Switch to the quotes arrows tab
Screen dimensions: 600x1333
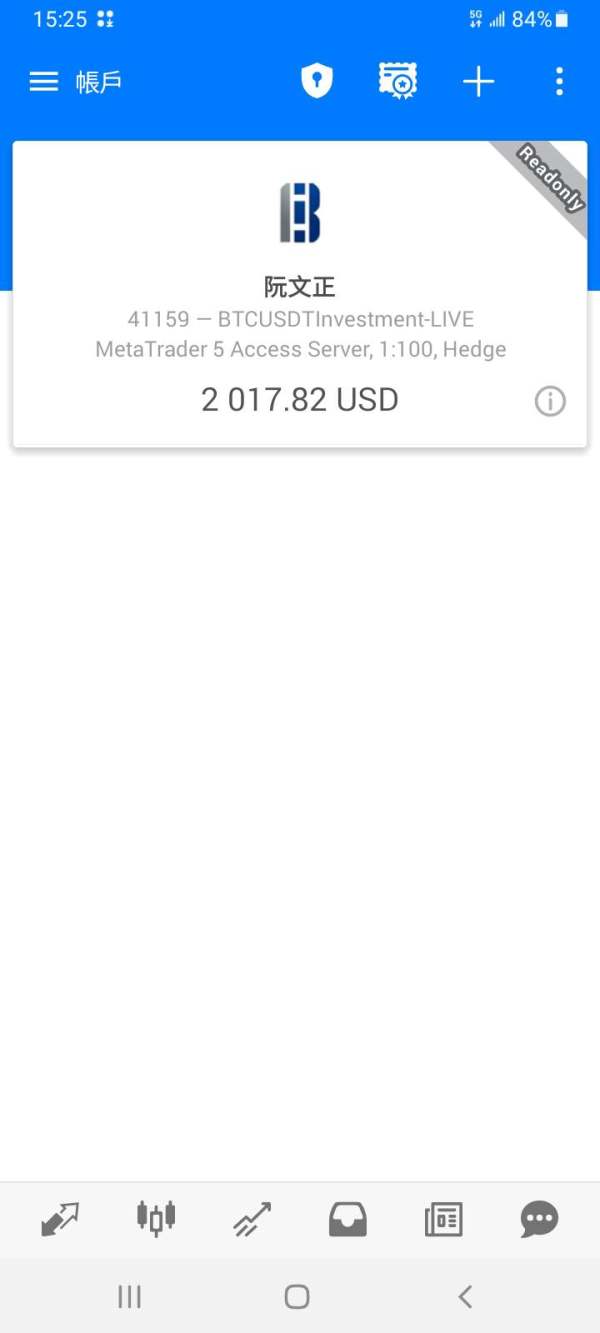(x=60, y=1219)
